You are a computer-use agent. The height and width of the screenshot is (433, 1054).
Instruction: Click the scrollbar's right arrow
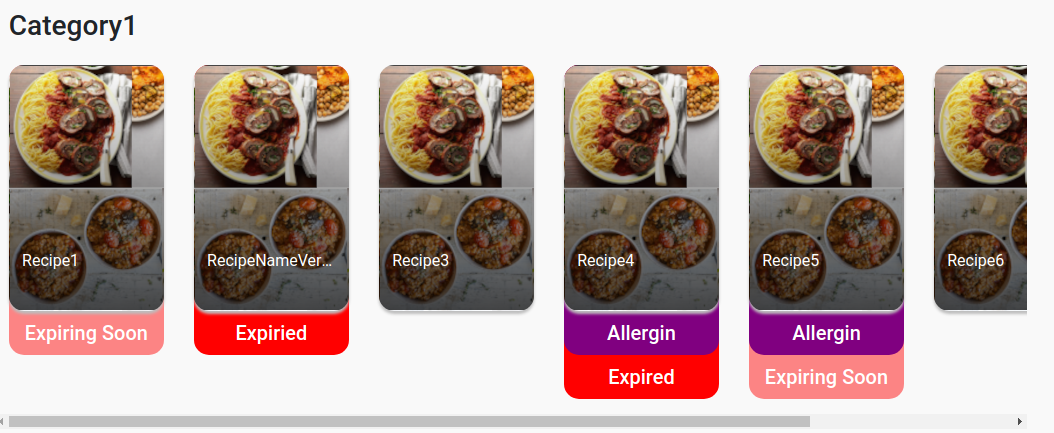1019,422
